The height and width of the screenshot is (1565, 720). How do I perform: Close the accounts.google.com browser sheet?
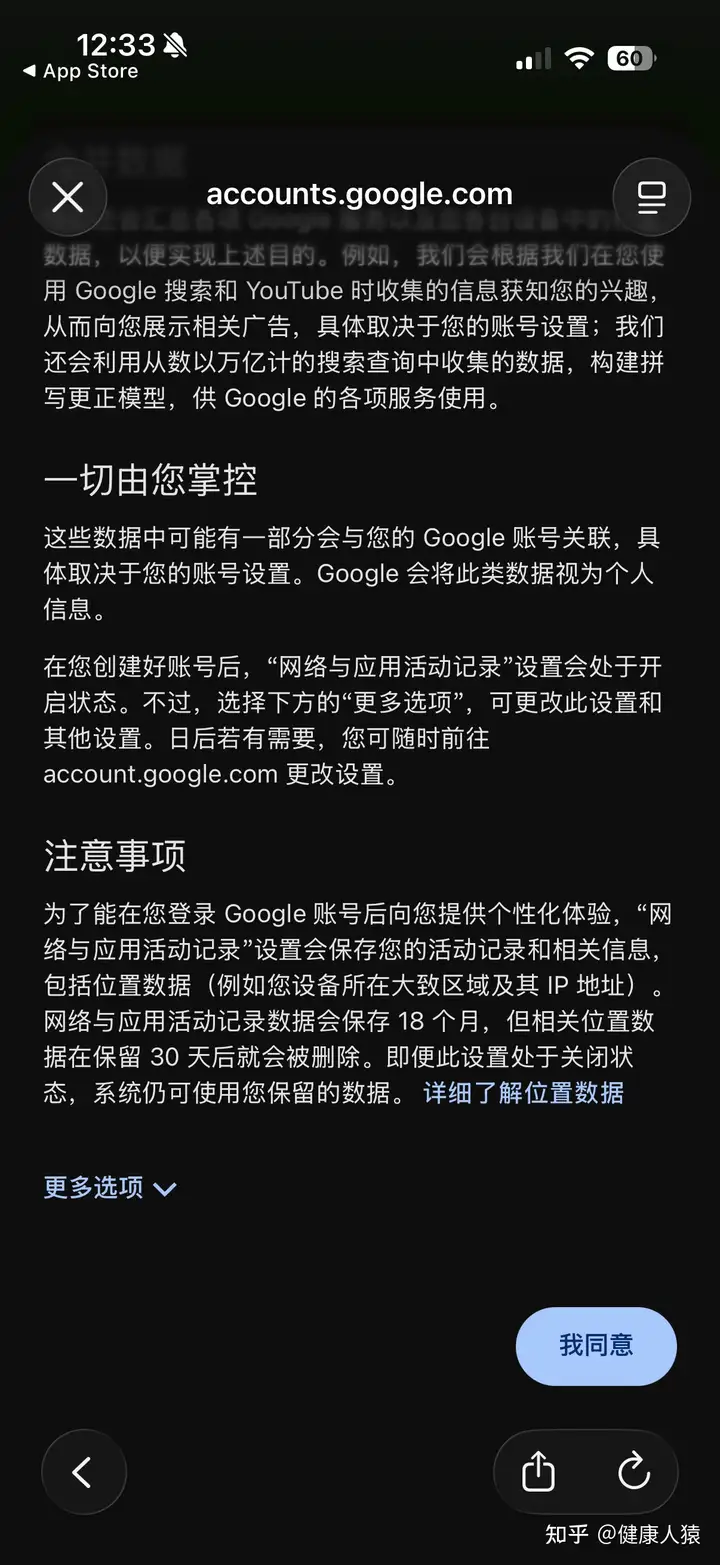(67, 197)
